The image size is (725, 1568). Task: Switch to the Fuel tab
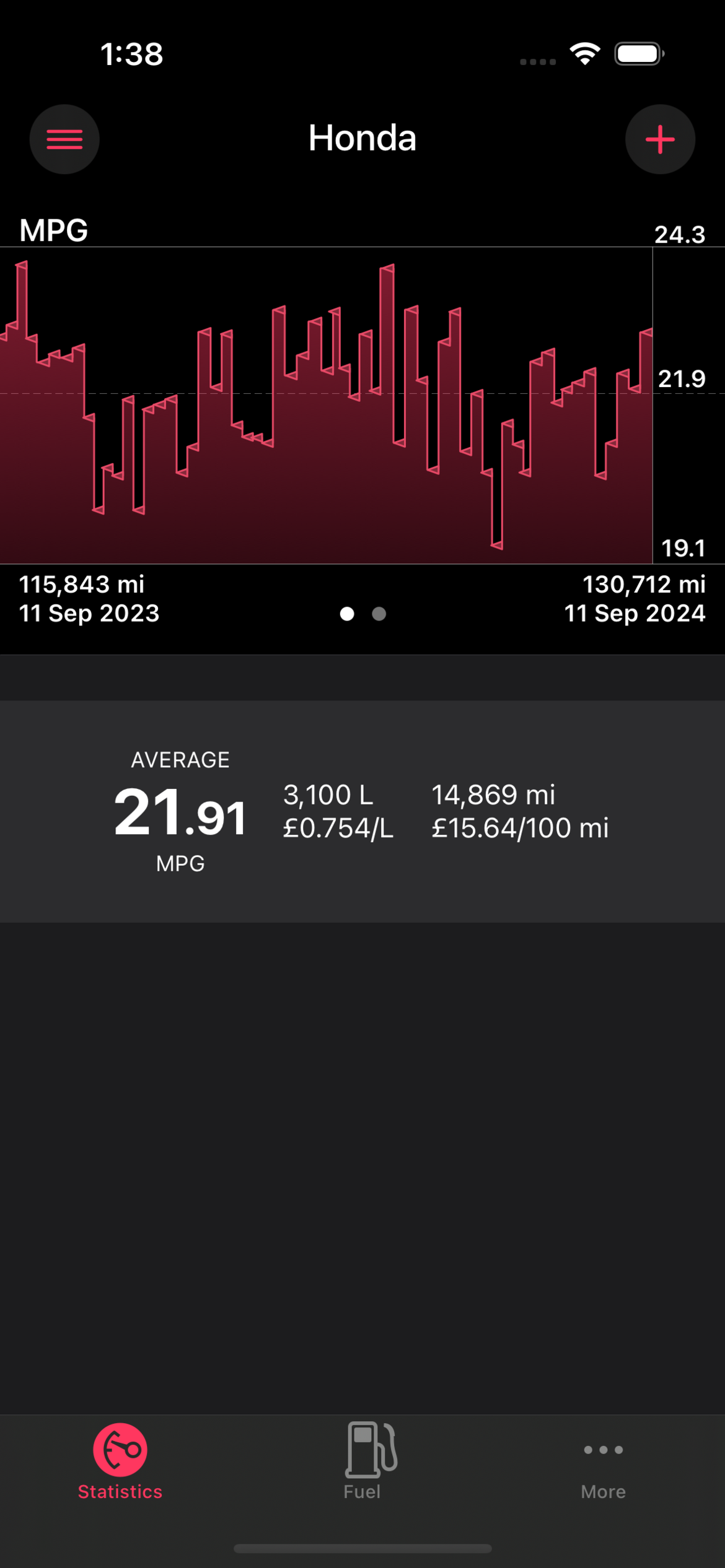[x=362, y=1460]
